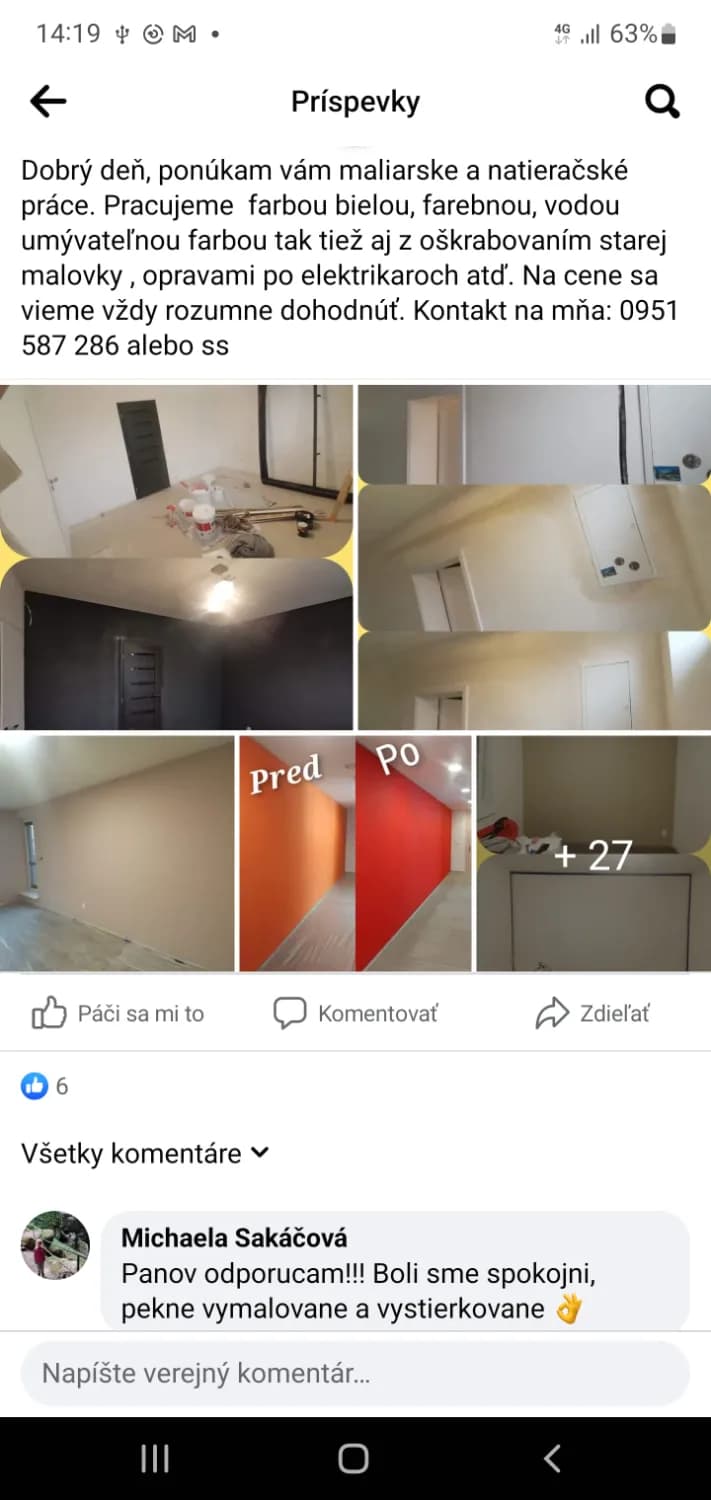
Task: Open the search magnifier icon
Action: coord(662,101)
